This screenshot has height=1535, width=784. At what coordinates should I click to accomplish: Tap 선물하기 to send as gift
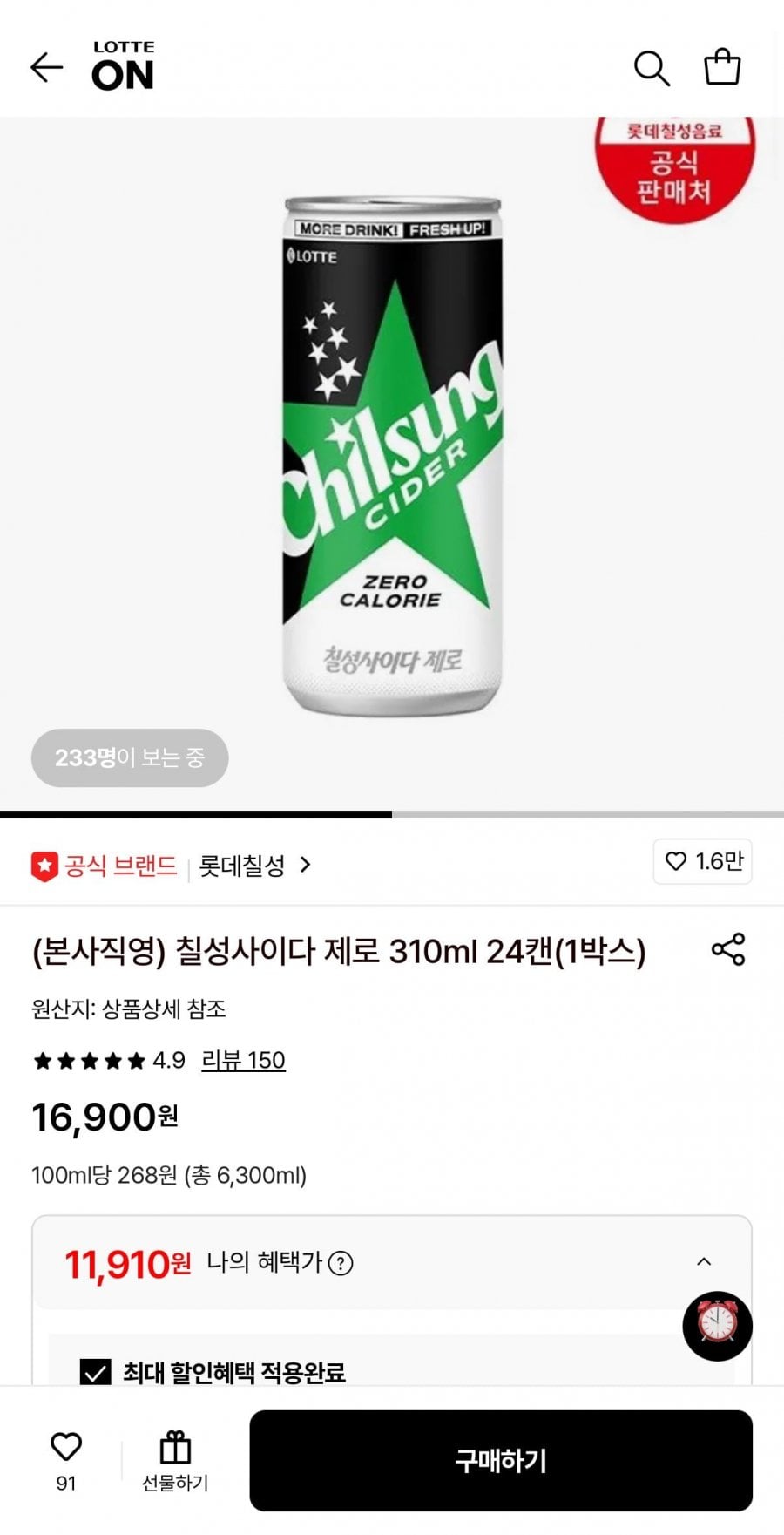175,1460
